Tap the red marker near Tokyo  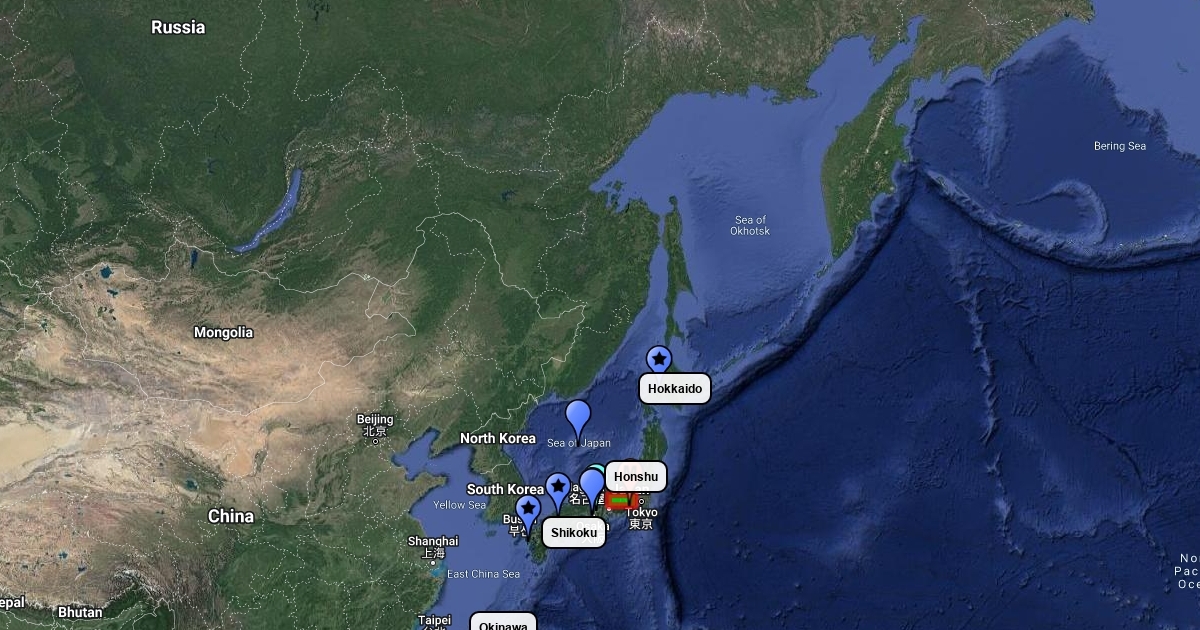[620, 500]
